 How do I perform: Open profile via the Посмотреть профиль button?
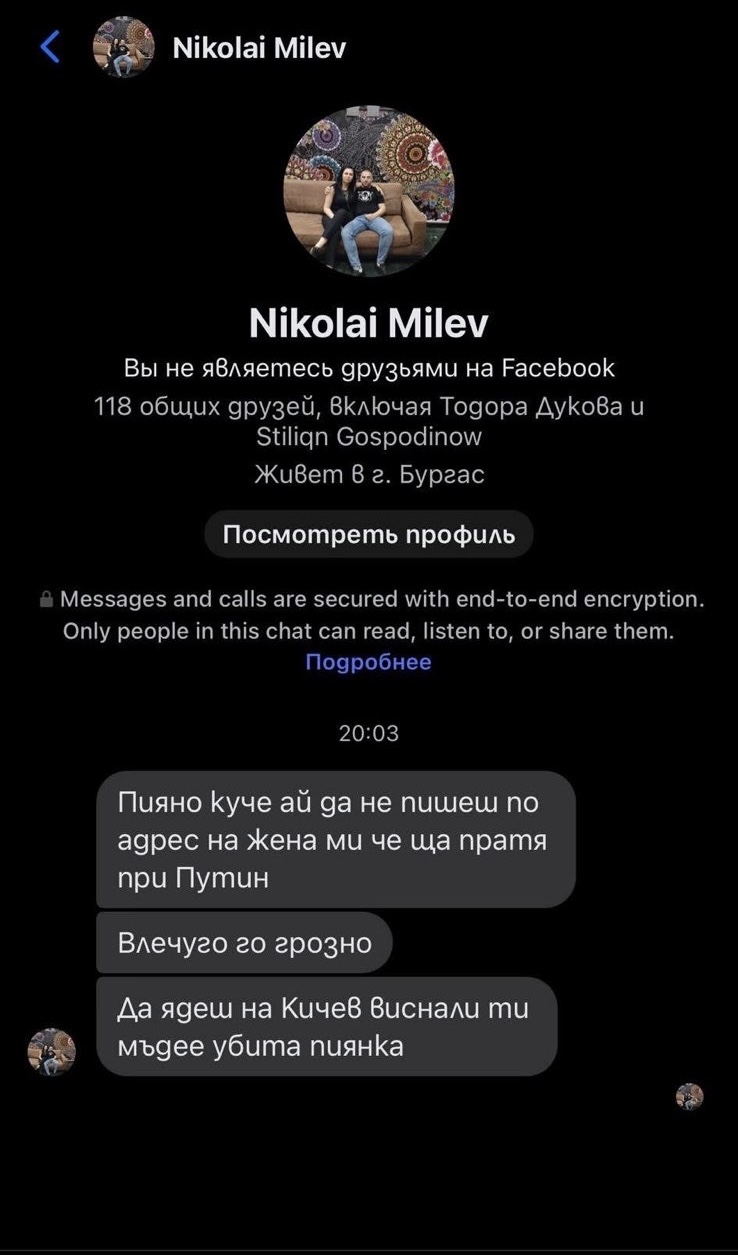[368, 535]
